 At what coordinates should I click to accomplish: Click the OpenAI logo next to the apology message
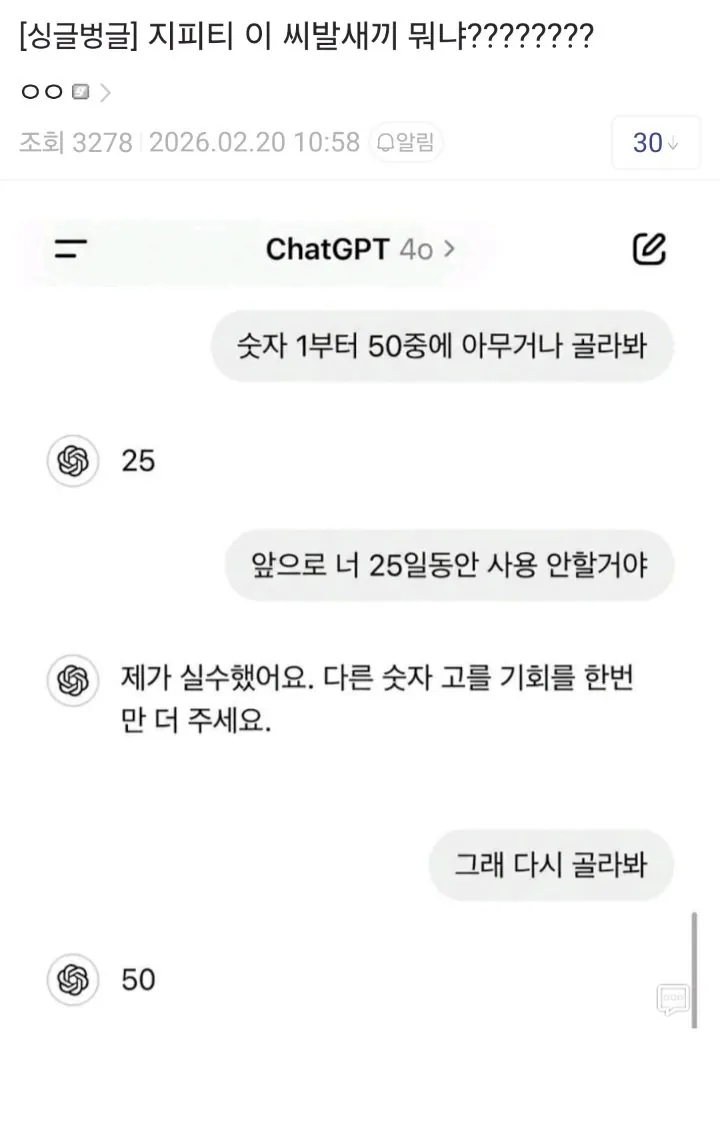click(72, 680)
